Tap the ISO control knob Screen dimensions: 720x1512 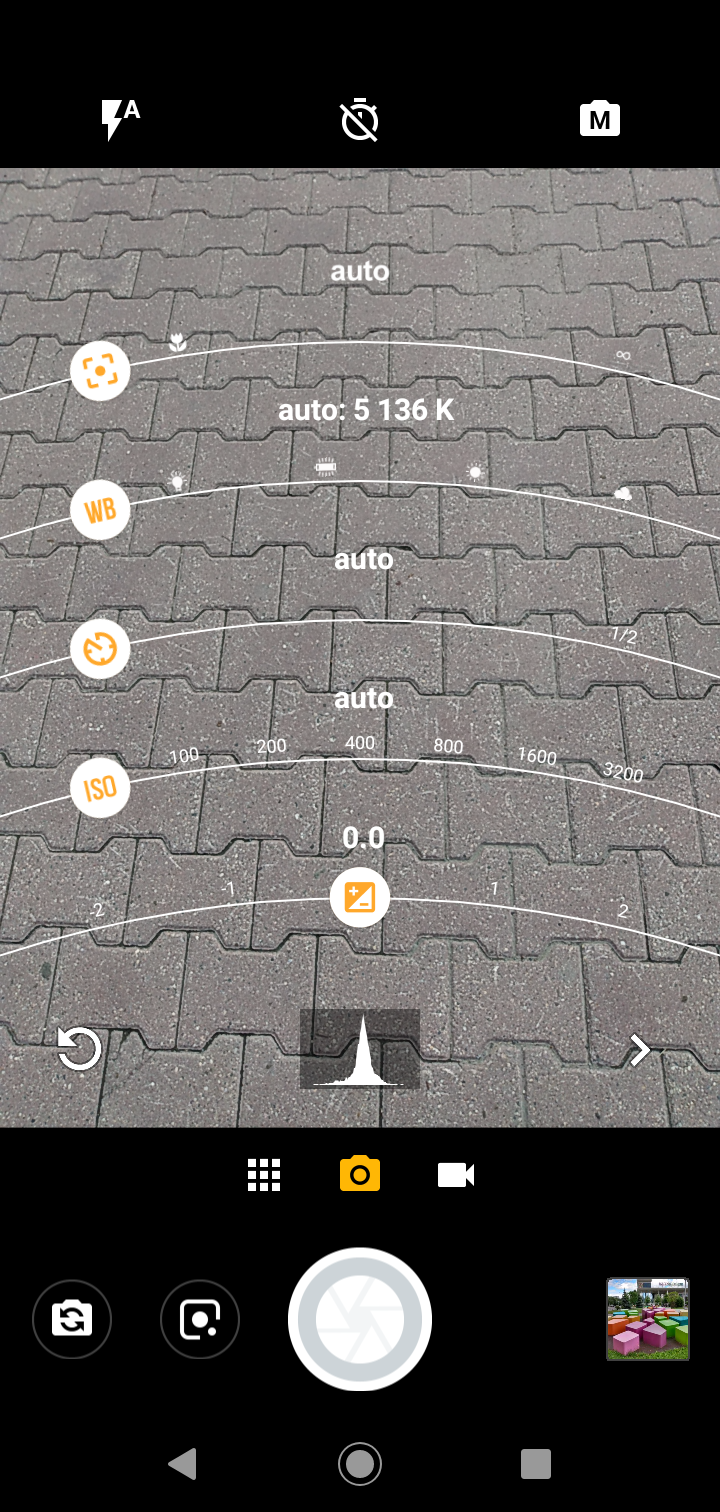pos(100,788)
